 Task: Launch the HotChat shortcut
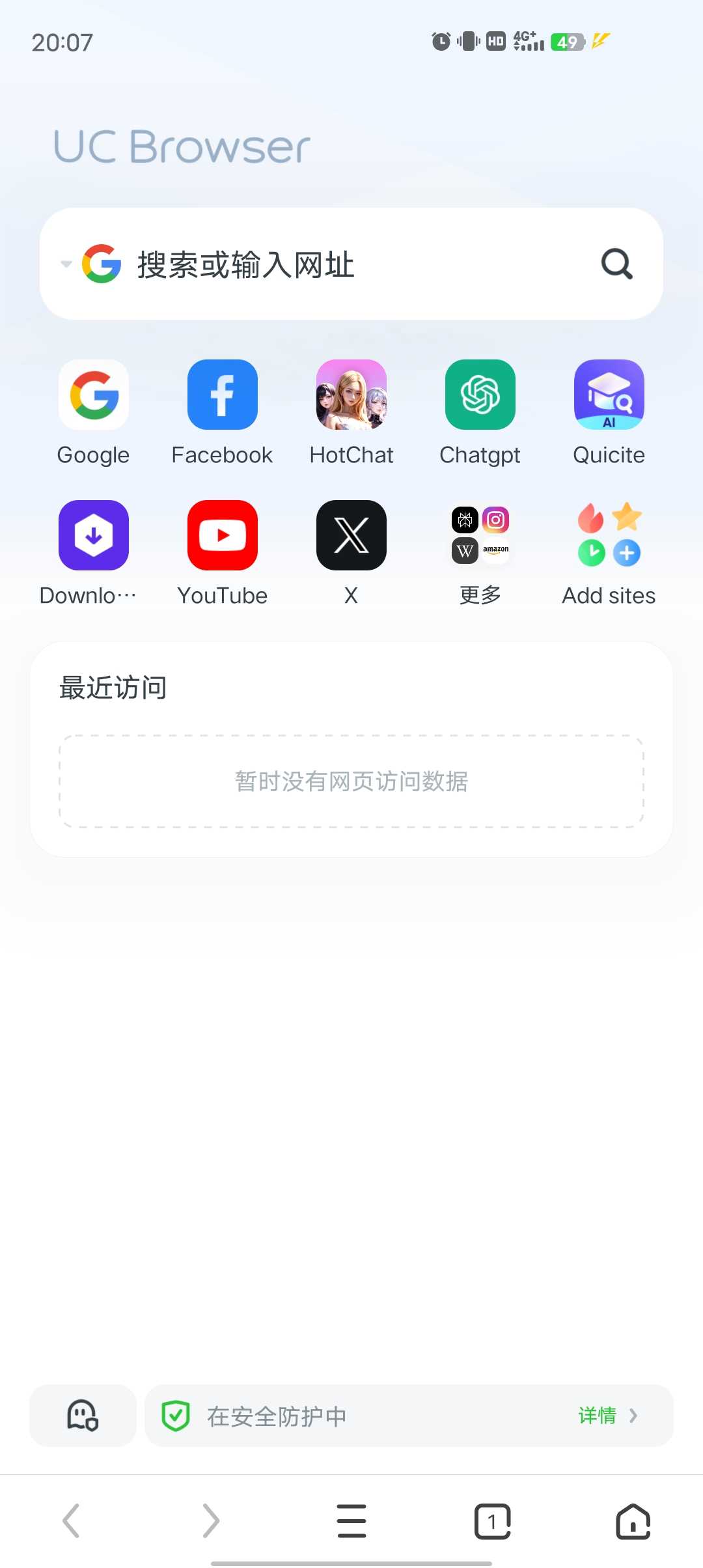pyautogui.click(x=351, y=395)
